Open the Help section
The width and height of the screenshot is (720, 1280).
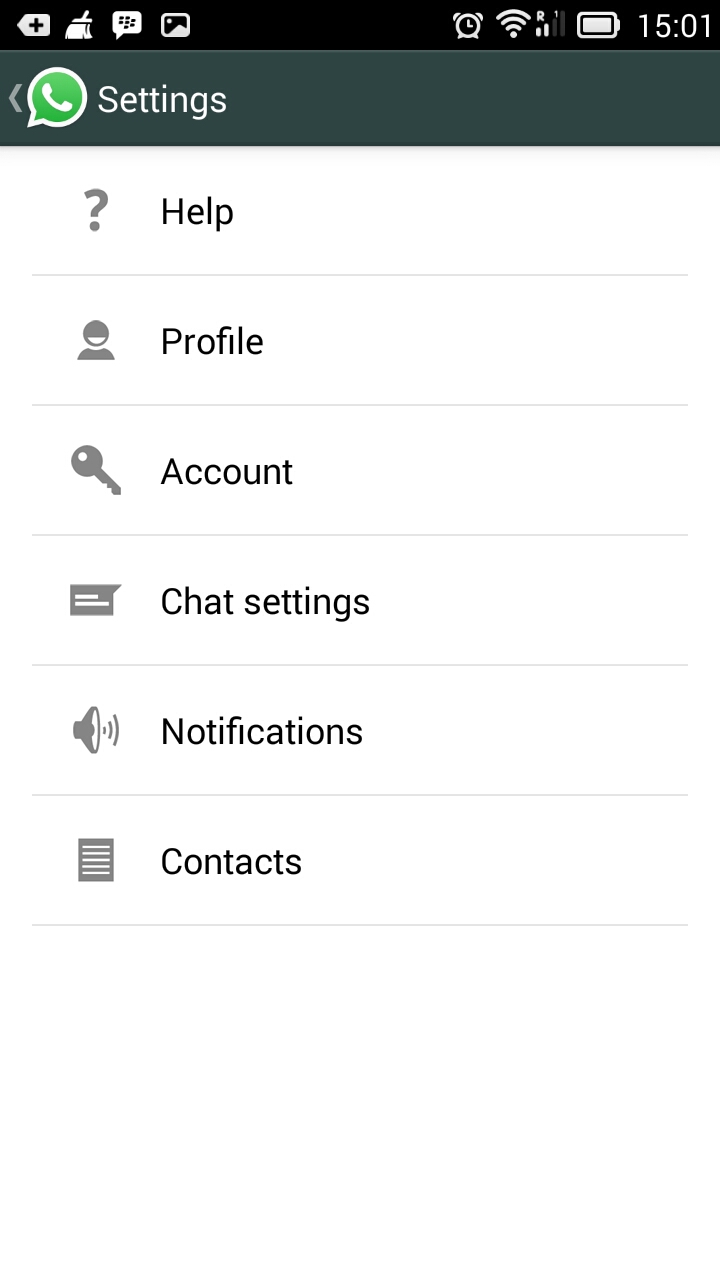(360, 211)
